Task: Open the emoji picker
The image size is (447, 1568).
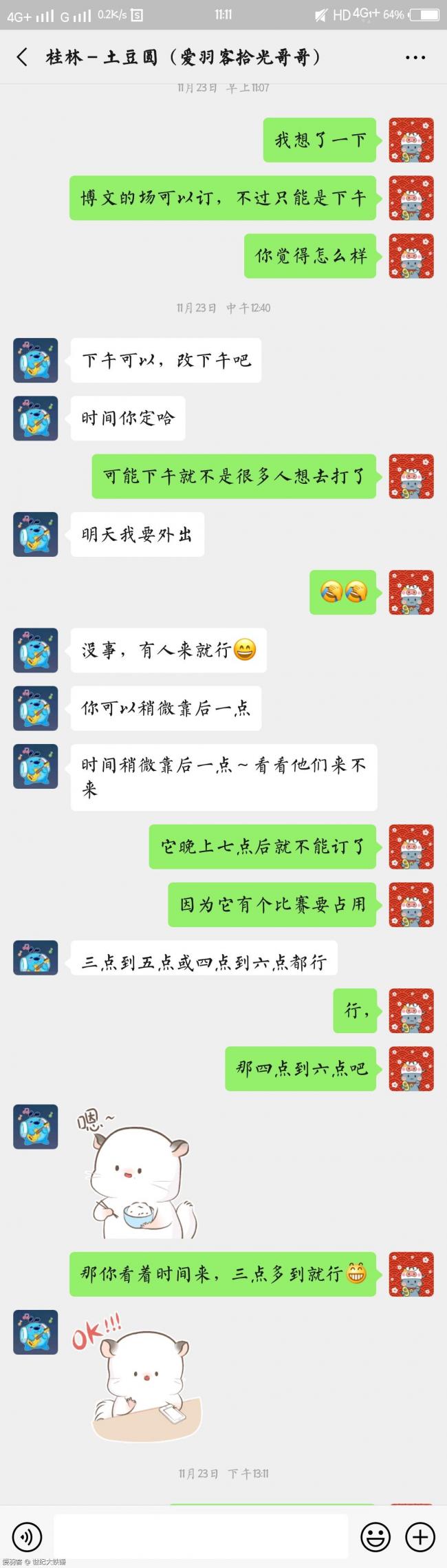Action: (x=375, y=1536)
